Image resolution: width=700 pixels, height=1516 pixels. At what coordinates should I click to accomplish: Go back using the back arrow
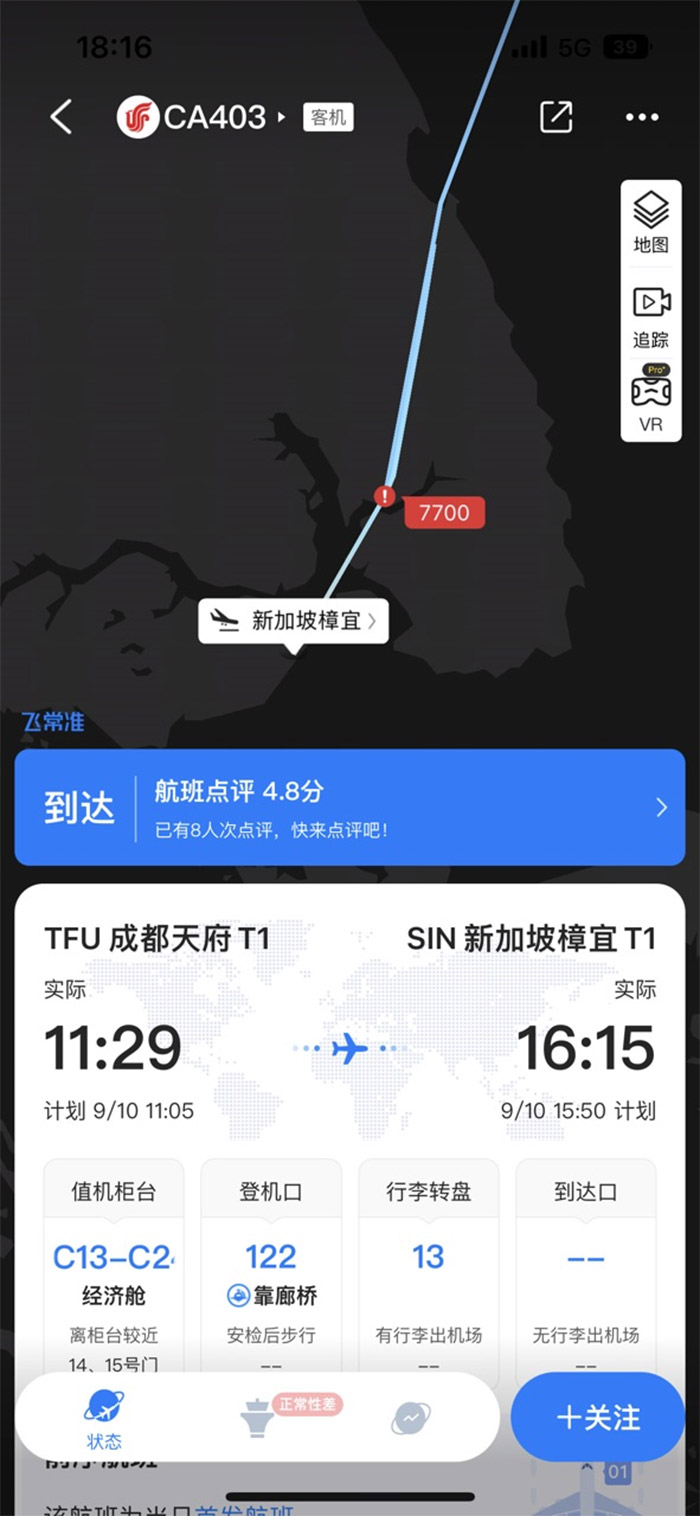pyautogui.click(x=62, y=117)
